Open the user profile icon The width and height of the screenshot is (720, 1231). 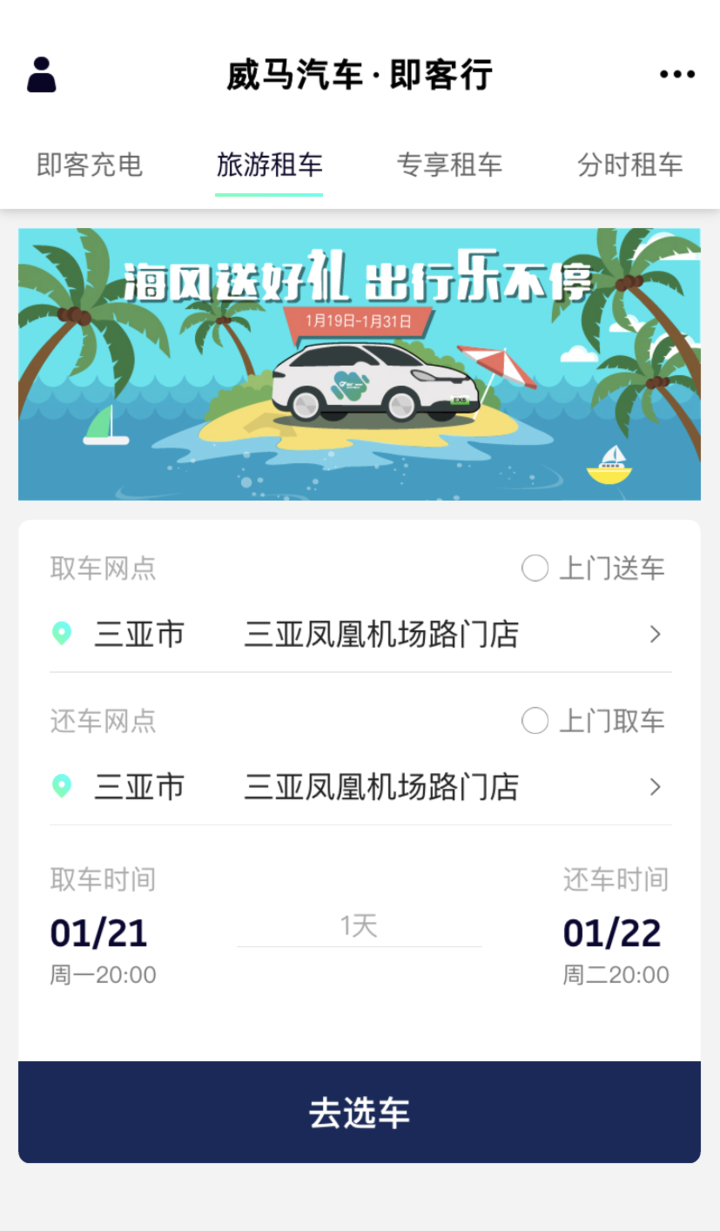click(x=41, y=75)
